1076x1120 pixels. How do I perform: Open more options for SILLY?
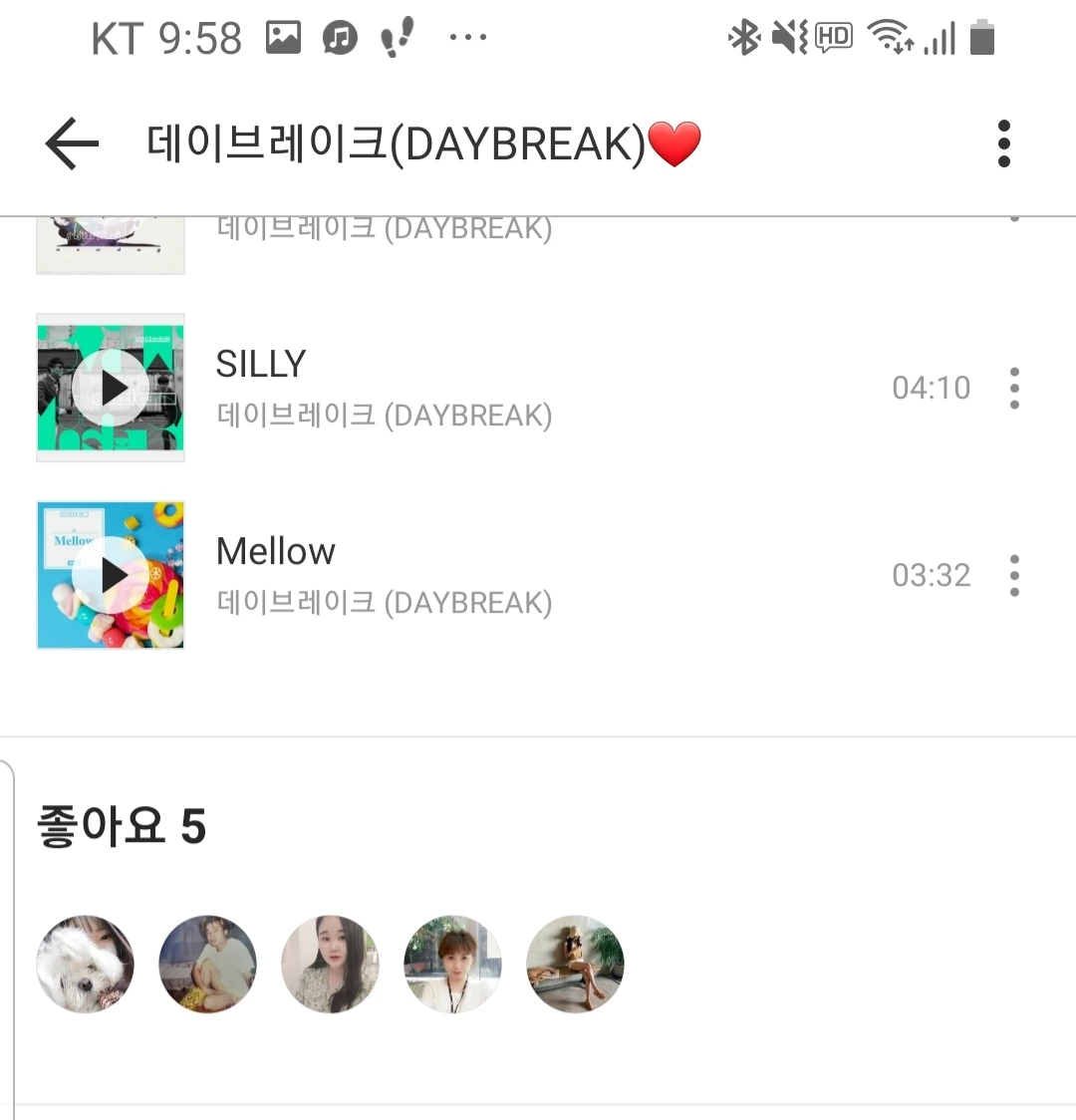[x=1014, y=388]
